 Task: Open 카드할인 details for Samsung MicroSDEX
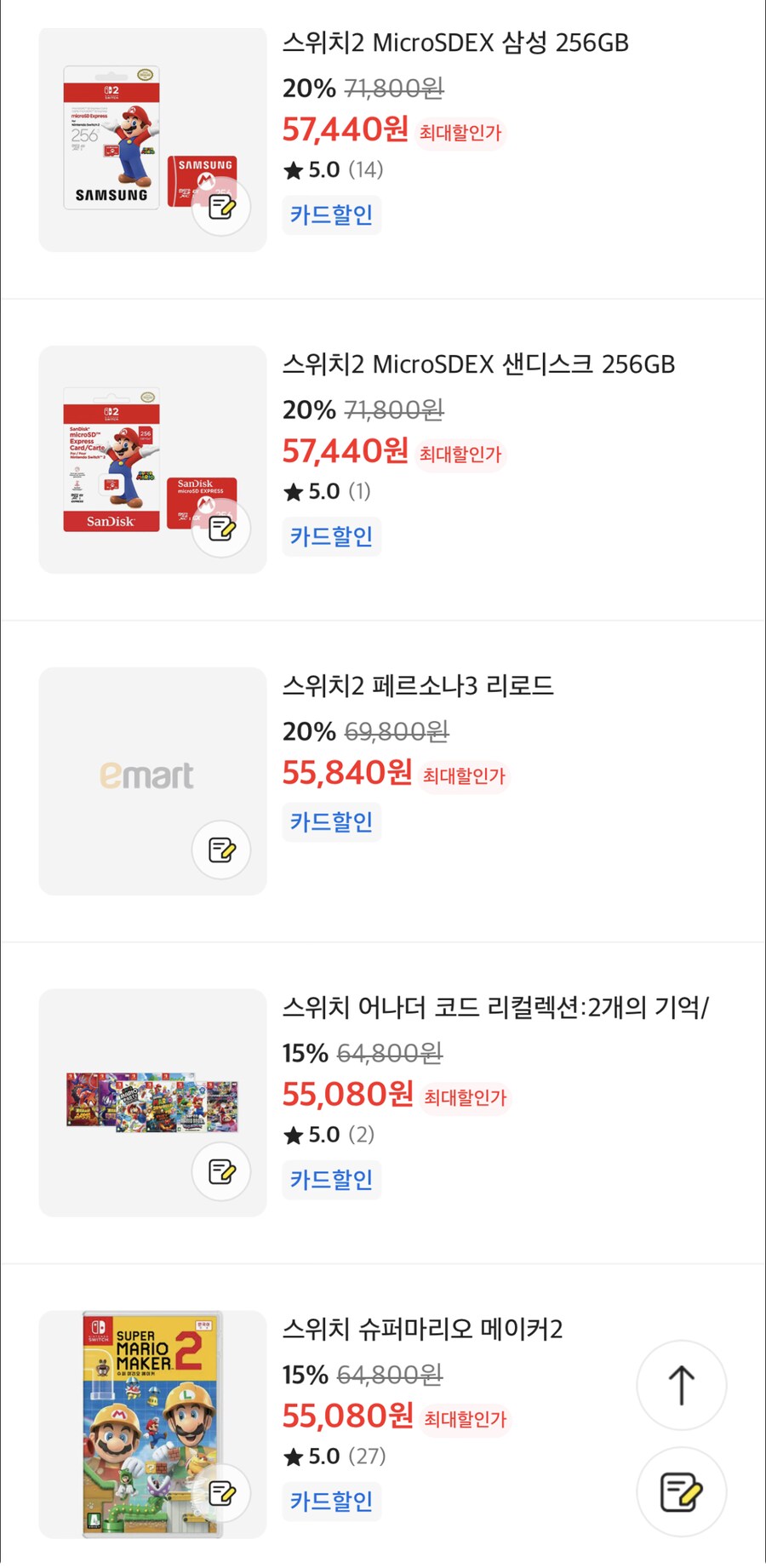click(331, 215)
